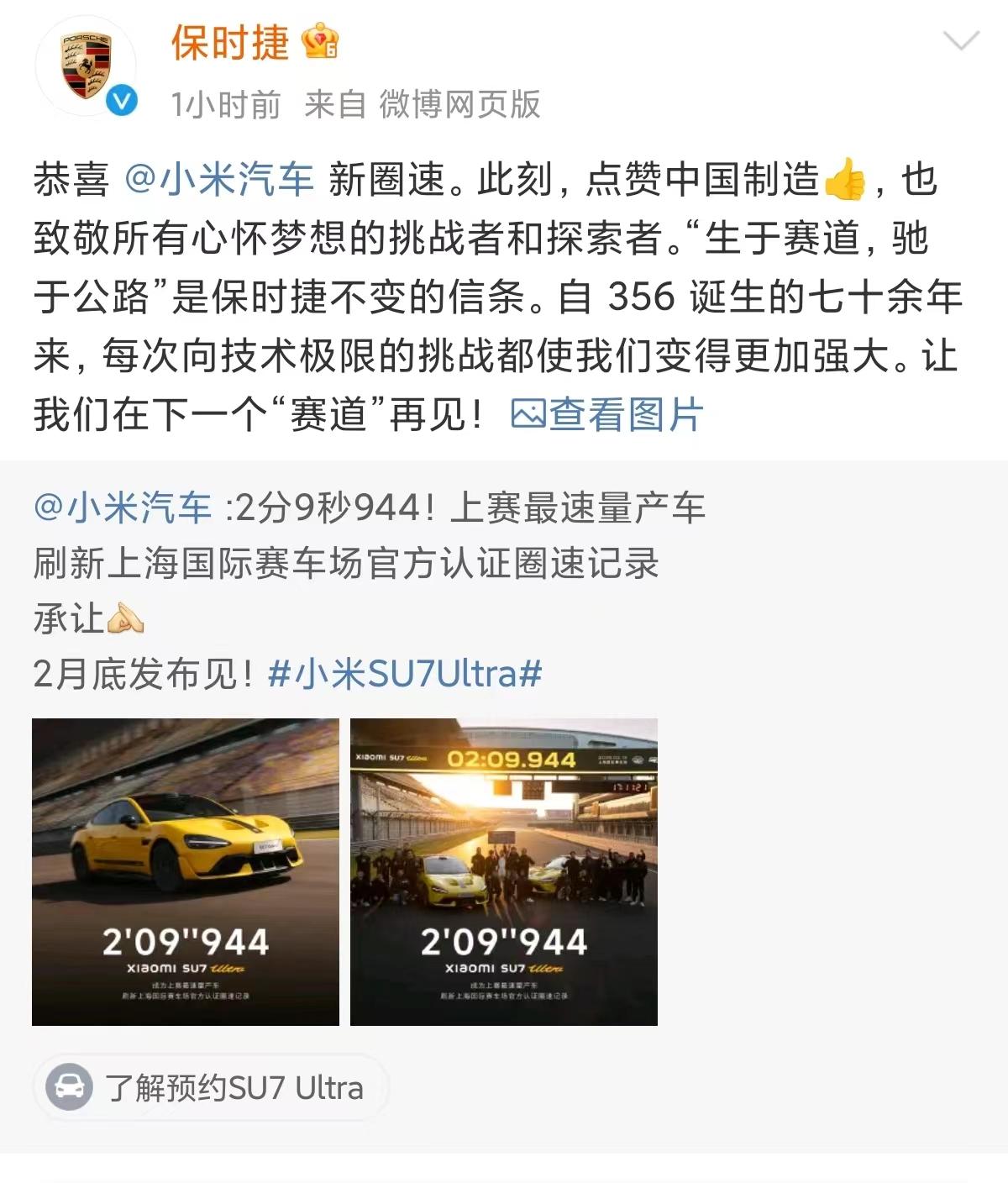This screenshot has height=1183, width=1008.
Task: Open the 保时捷 account name
Action: coord(229,43)
